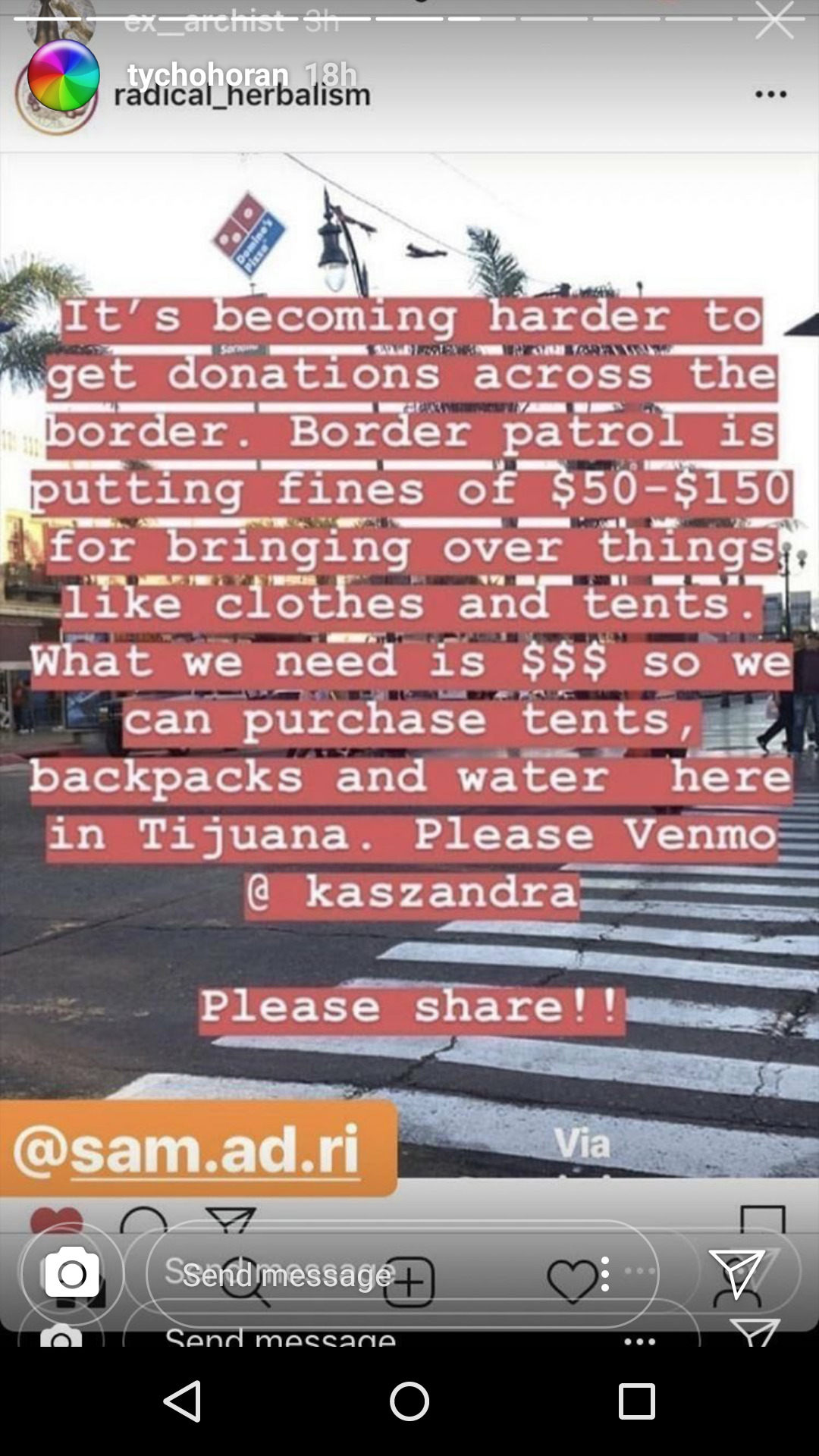Viewport: 819px width, 1456px height.
Task: Close the story viewer
Action: [x=773, y=21]
